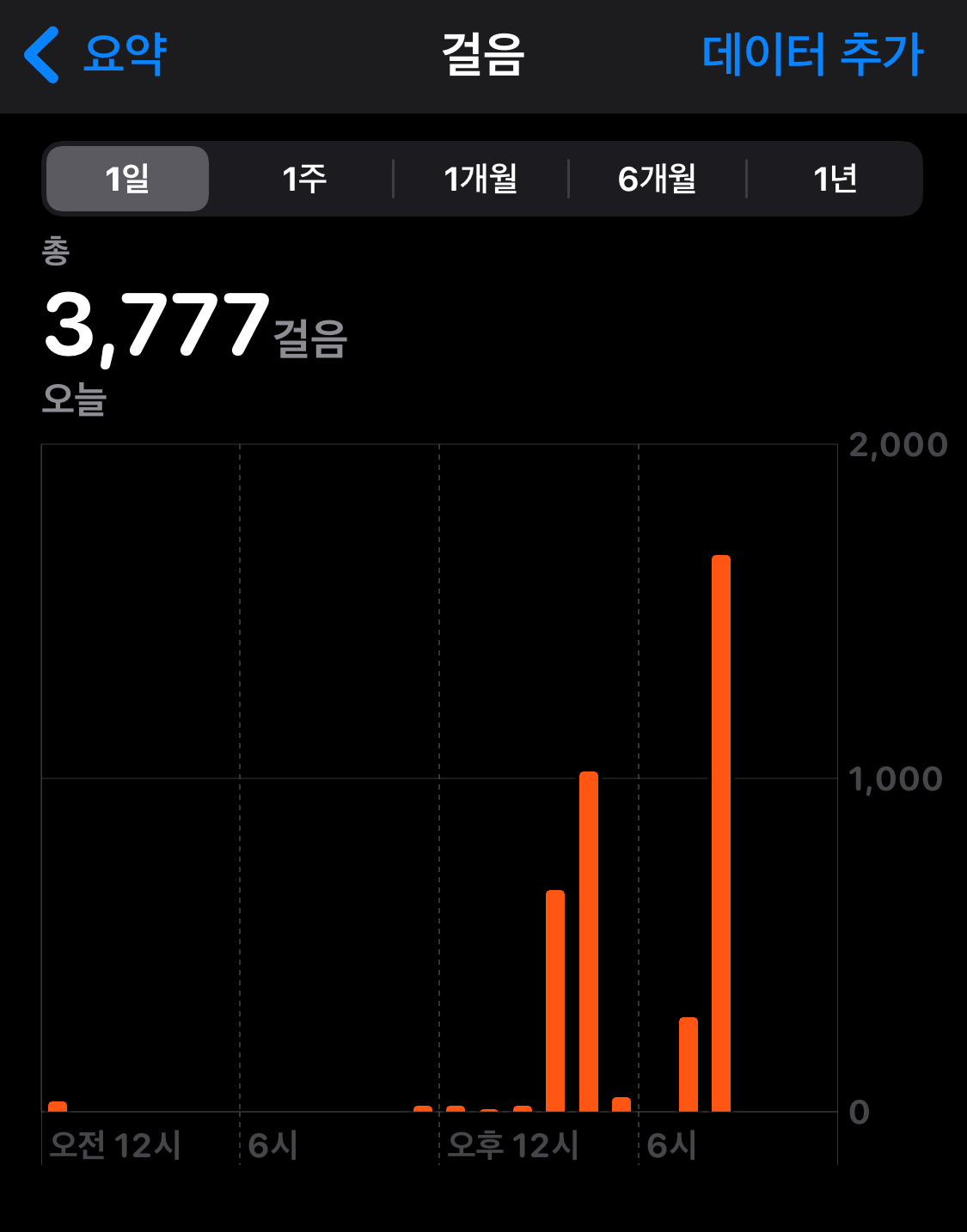
Task: Select the 1일 view
Action: (127, 179)
